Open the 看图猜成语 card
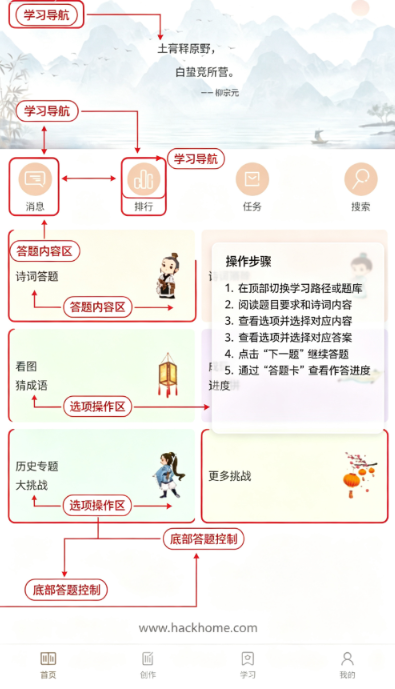The width and height of the screenshot is (395, 689). coord(102,376)
